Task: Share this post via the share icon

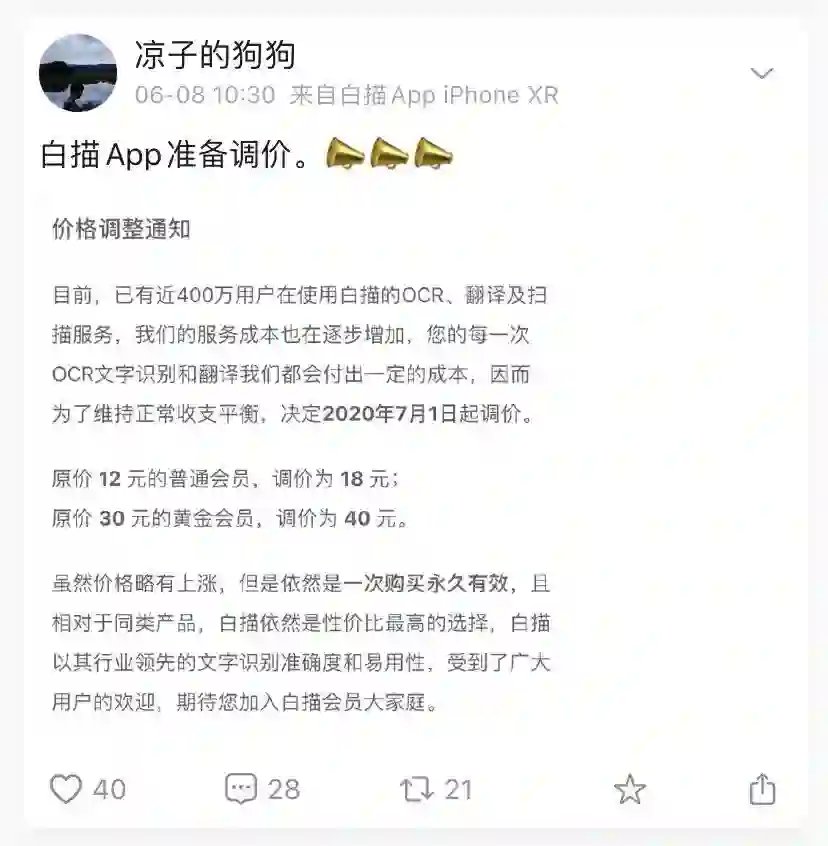Action: click(x=762, y=789)
